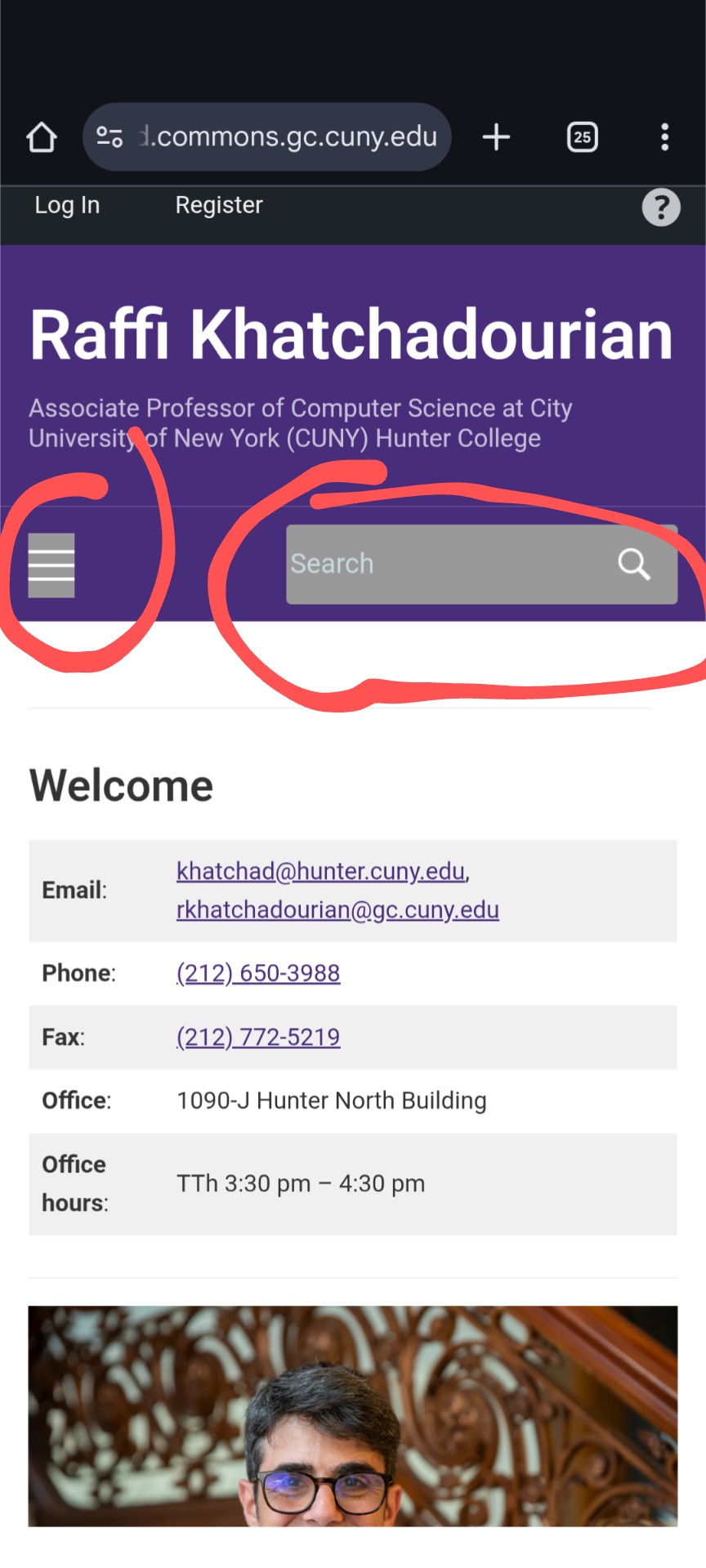Email khatchad@hunter.cuny.edu
Viewport: 706px width, 1568px height.
[320, 872]
